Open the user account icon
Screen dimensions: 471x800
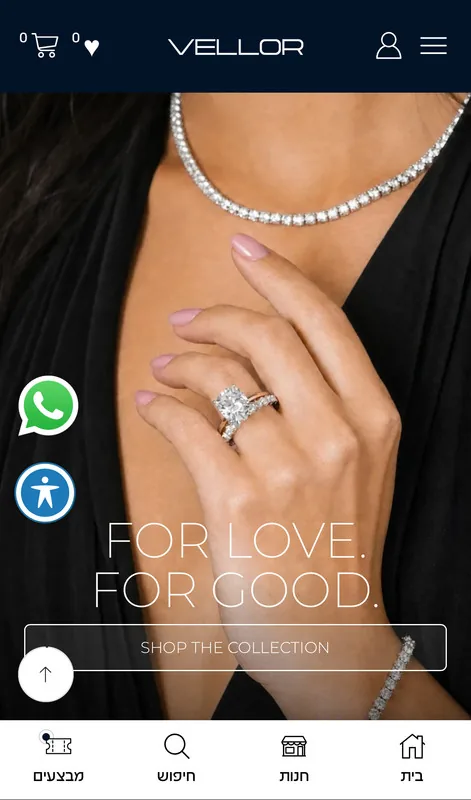tap(388, 46)
